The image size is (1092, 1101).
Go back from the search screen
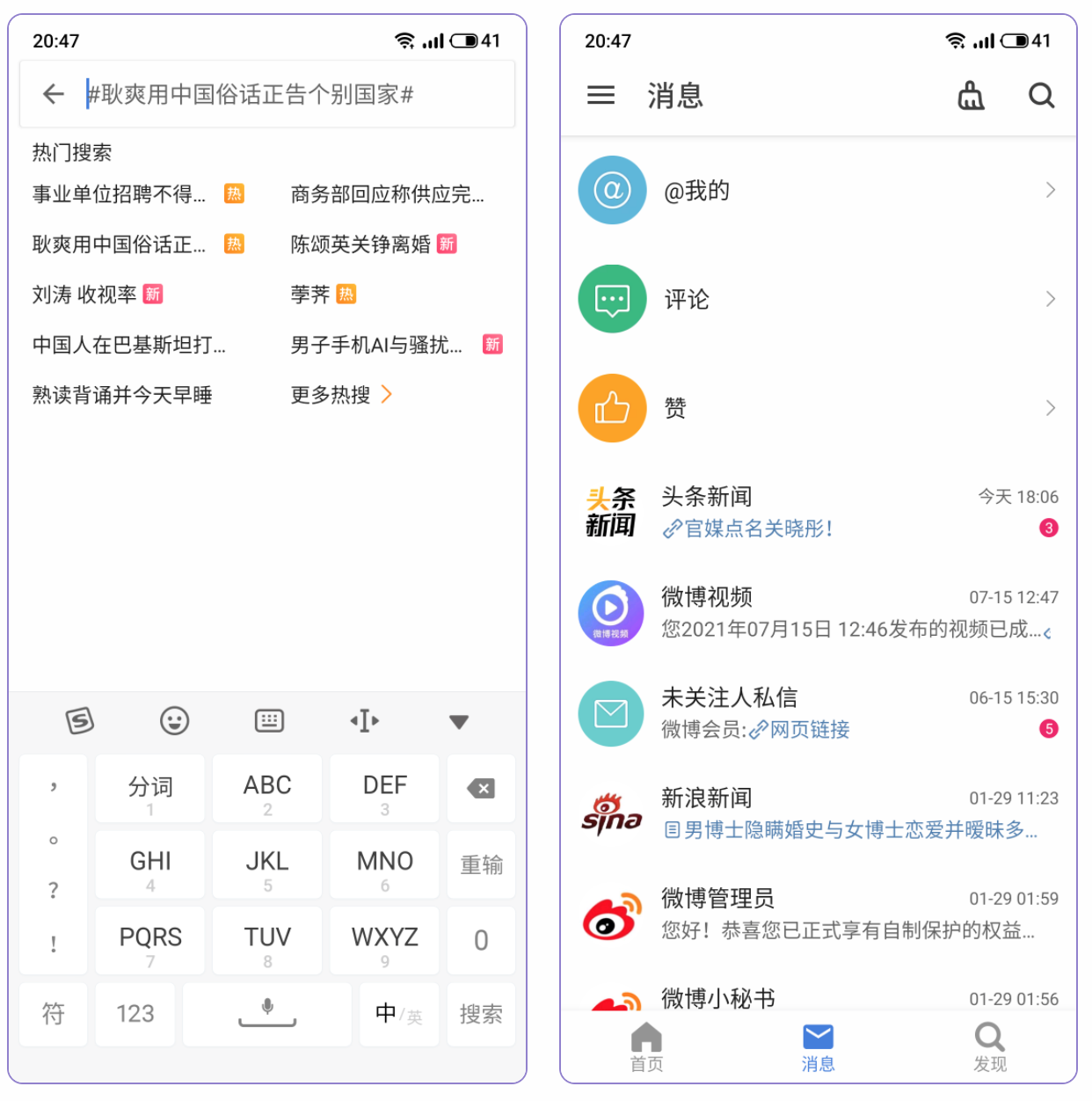coord(54,94)
